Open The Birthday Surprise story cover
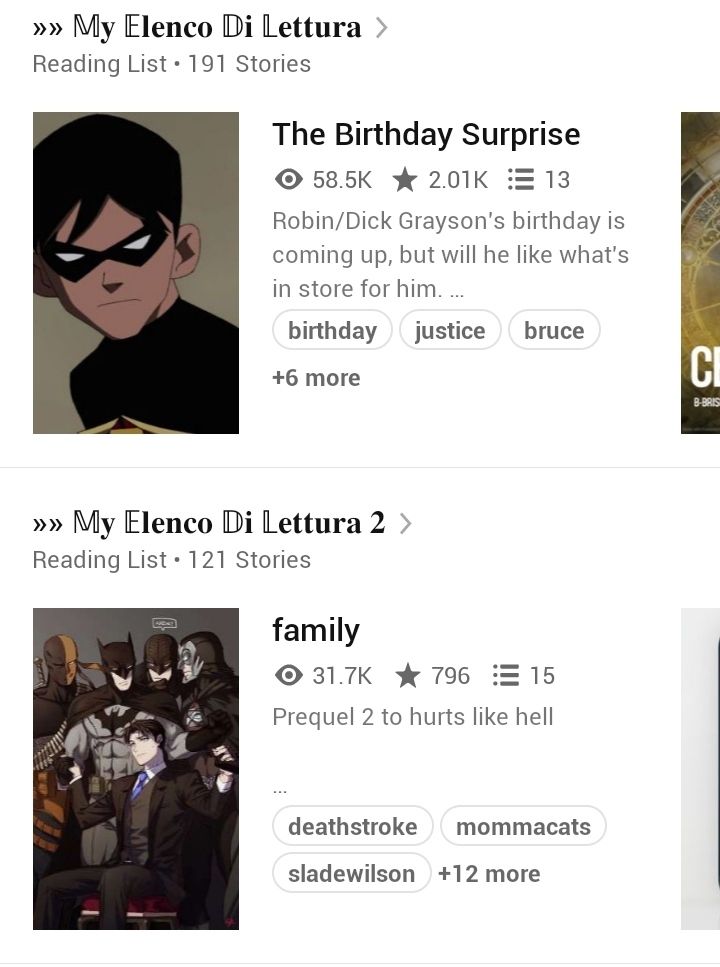The height and width of the screenshot is (967, 720). (x=136, y=273)
